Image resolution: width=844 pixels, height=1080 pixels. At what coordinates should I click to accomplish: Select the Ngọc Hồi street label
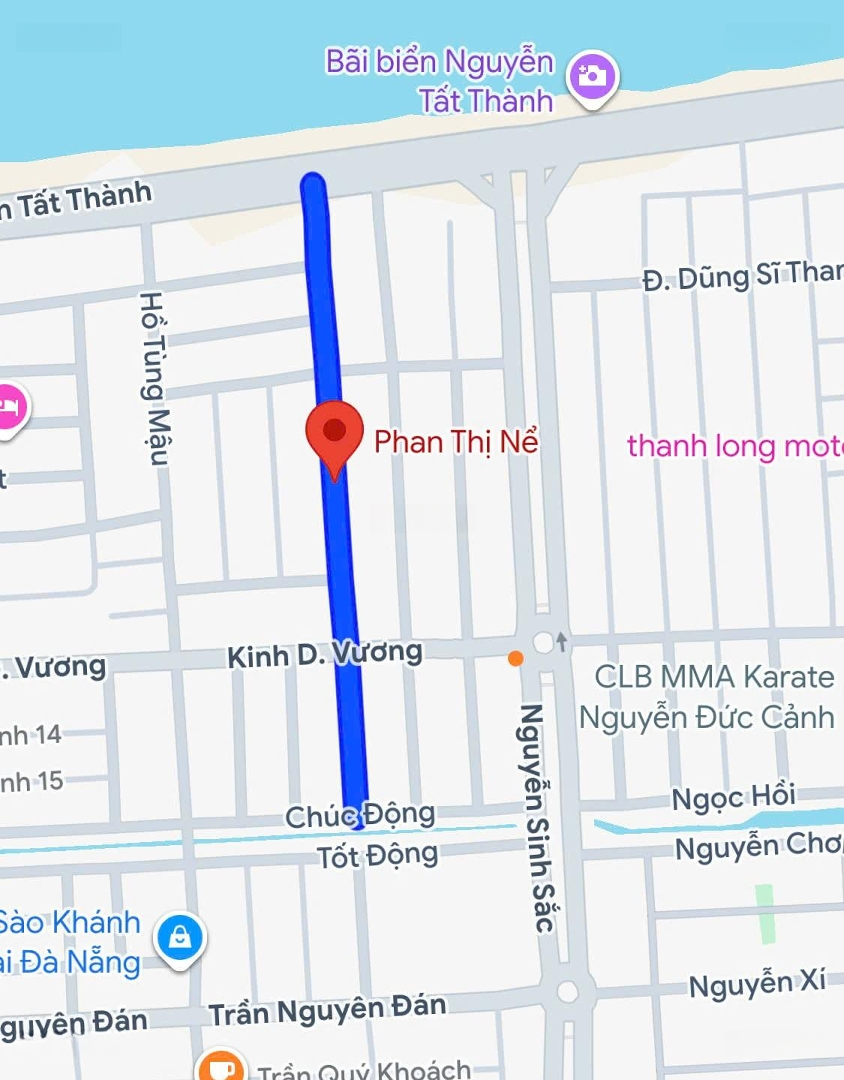click(731, 796)
